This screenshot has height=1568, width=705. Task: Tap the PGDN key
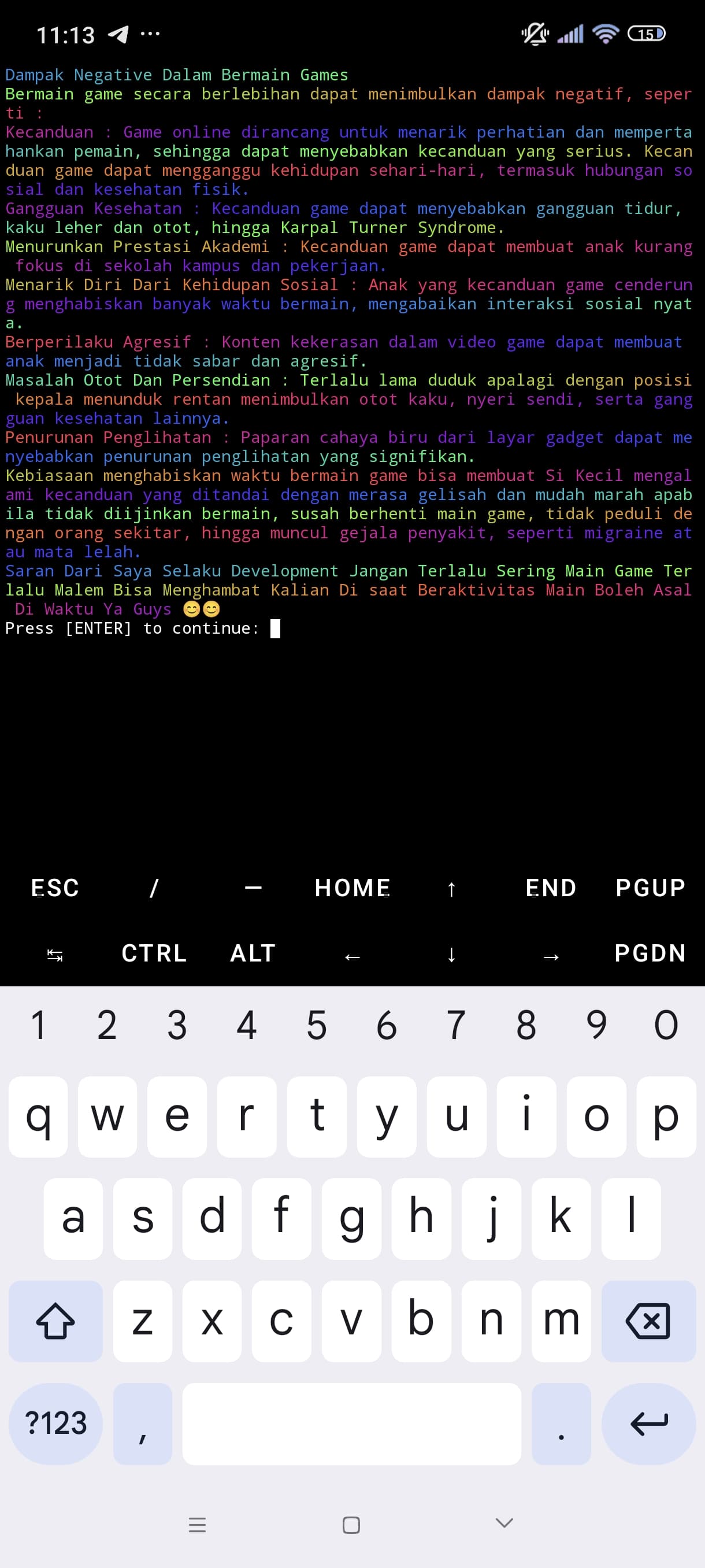point(650,953)
